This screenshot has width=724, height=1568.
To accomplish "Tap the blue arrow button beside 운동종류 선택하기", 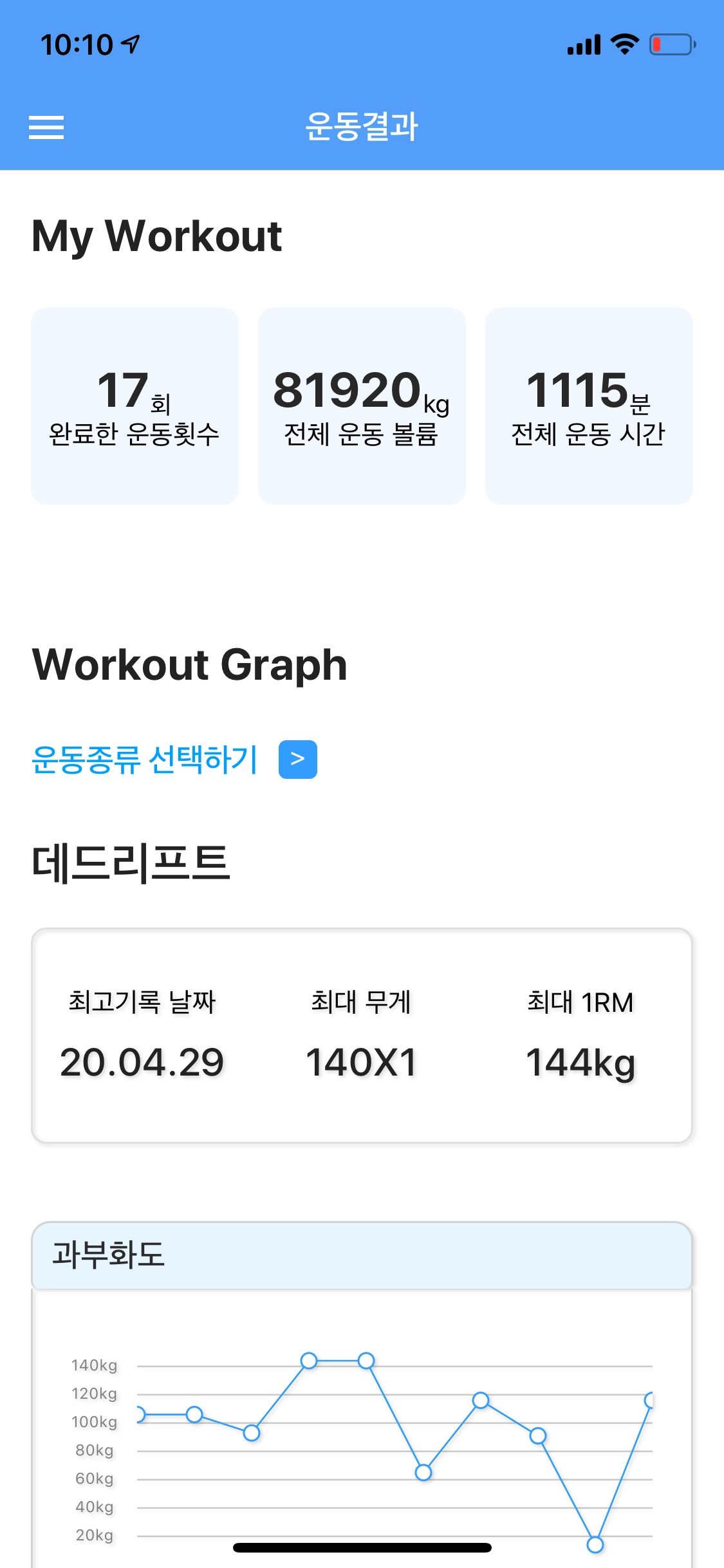I will click(x=297, y=760).
